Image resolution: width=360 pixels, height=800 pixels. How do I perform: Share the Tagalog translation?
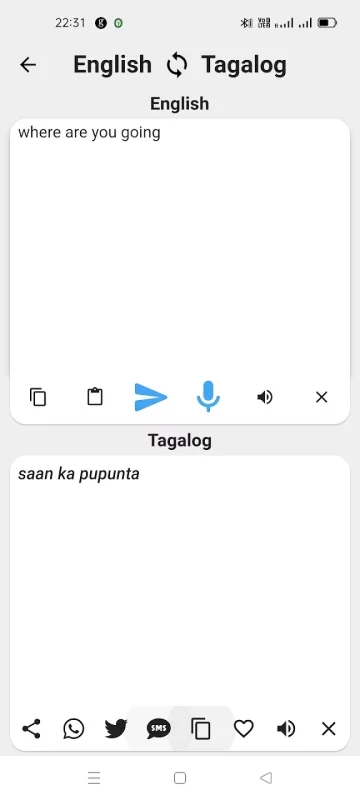32,729
